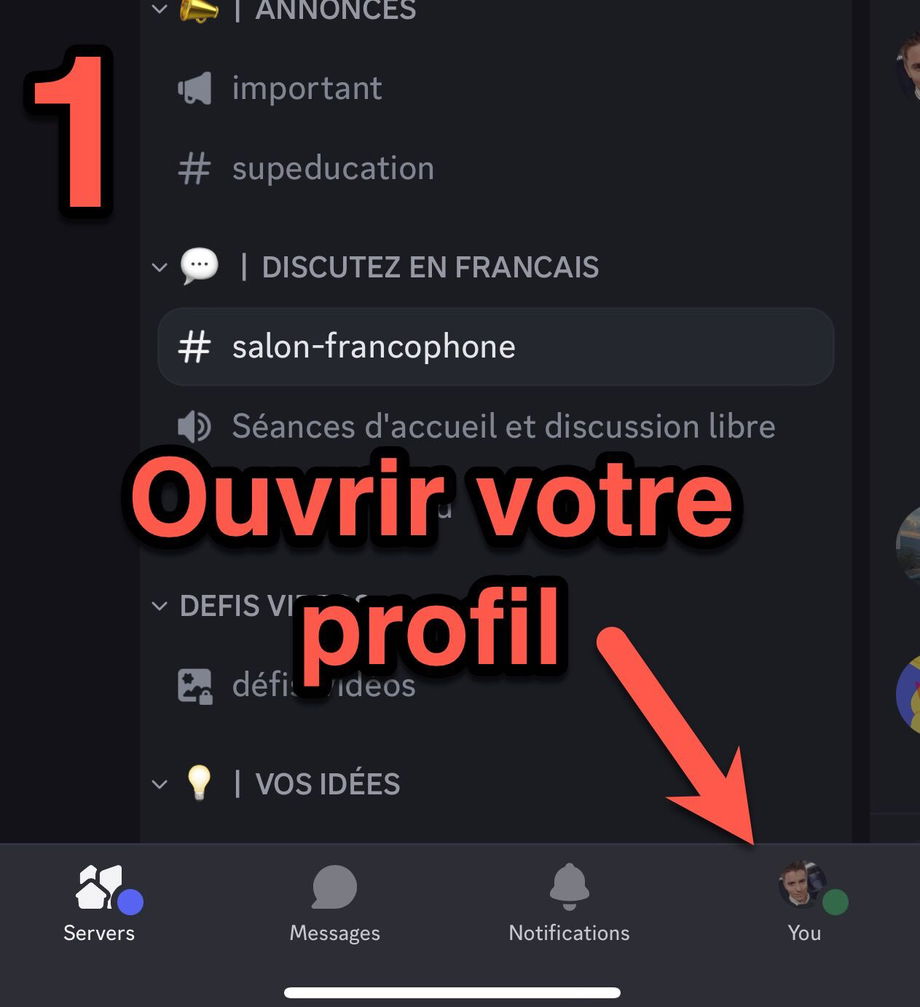Open the défis-videos channel

[322, 685]
